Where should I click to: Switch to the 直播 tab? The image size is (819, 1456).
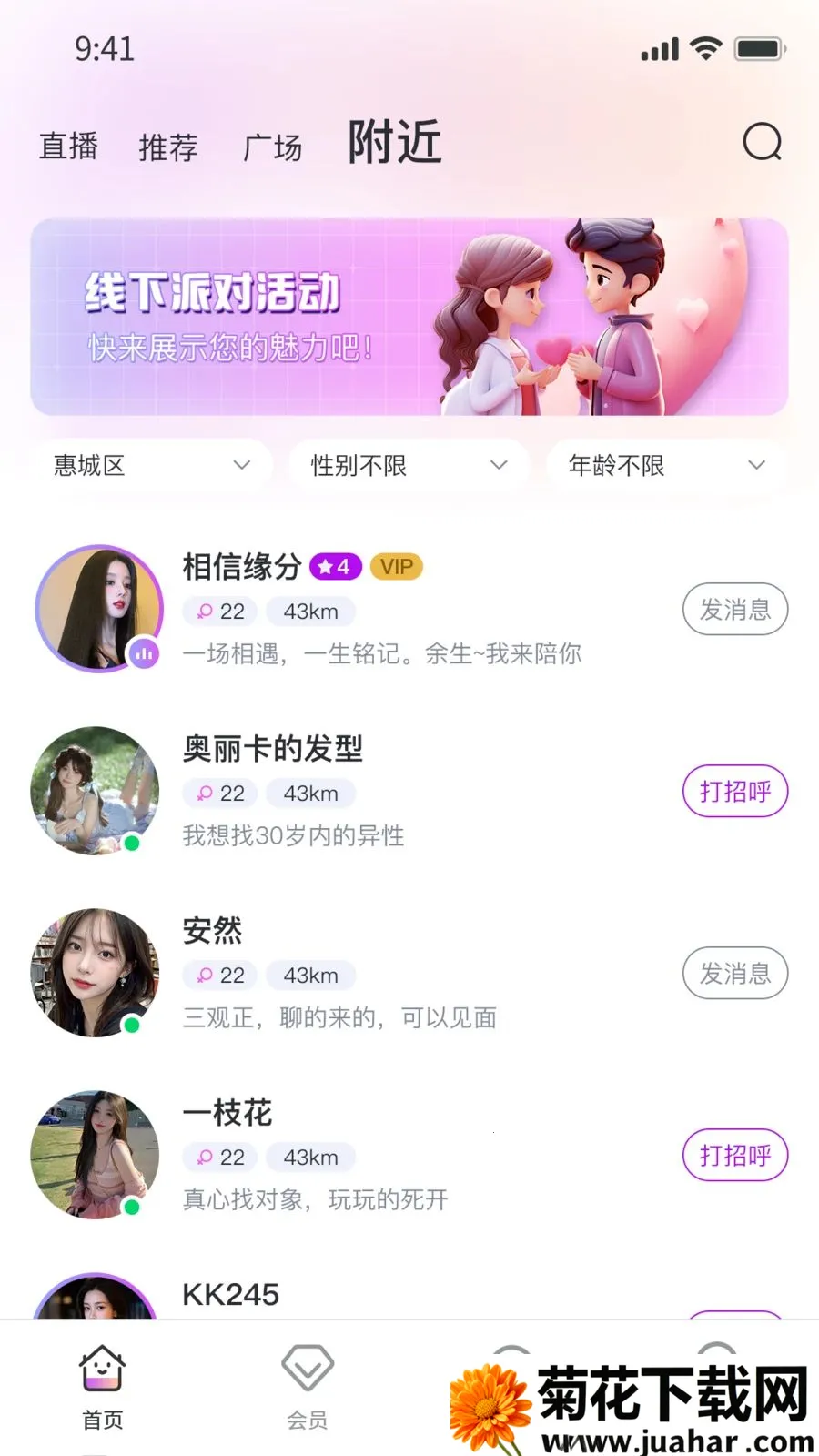[x=68, y=146]
